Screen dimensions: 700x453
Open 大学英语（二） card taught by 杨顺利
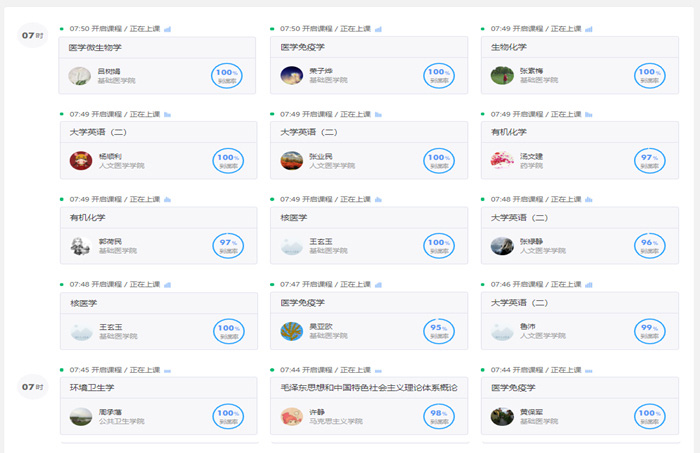click(x=158, y=150)
